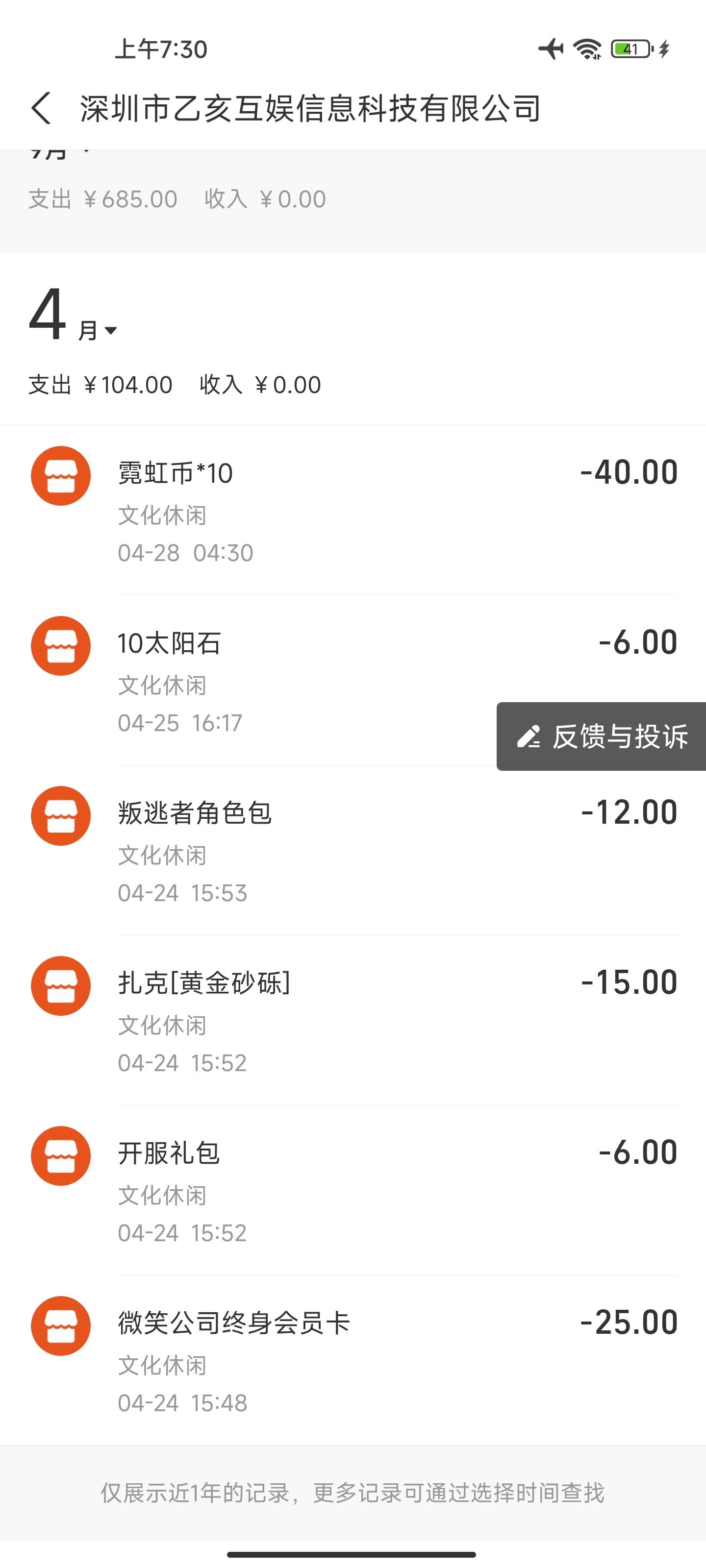Screen dimensions: 706x1568
Task: Go back using the top-left arrow
Action: click(x=41, y=108)
